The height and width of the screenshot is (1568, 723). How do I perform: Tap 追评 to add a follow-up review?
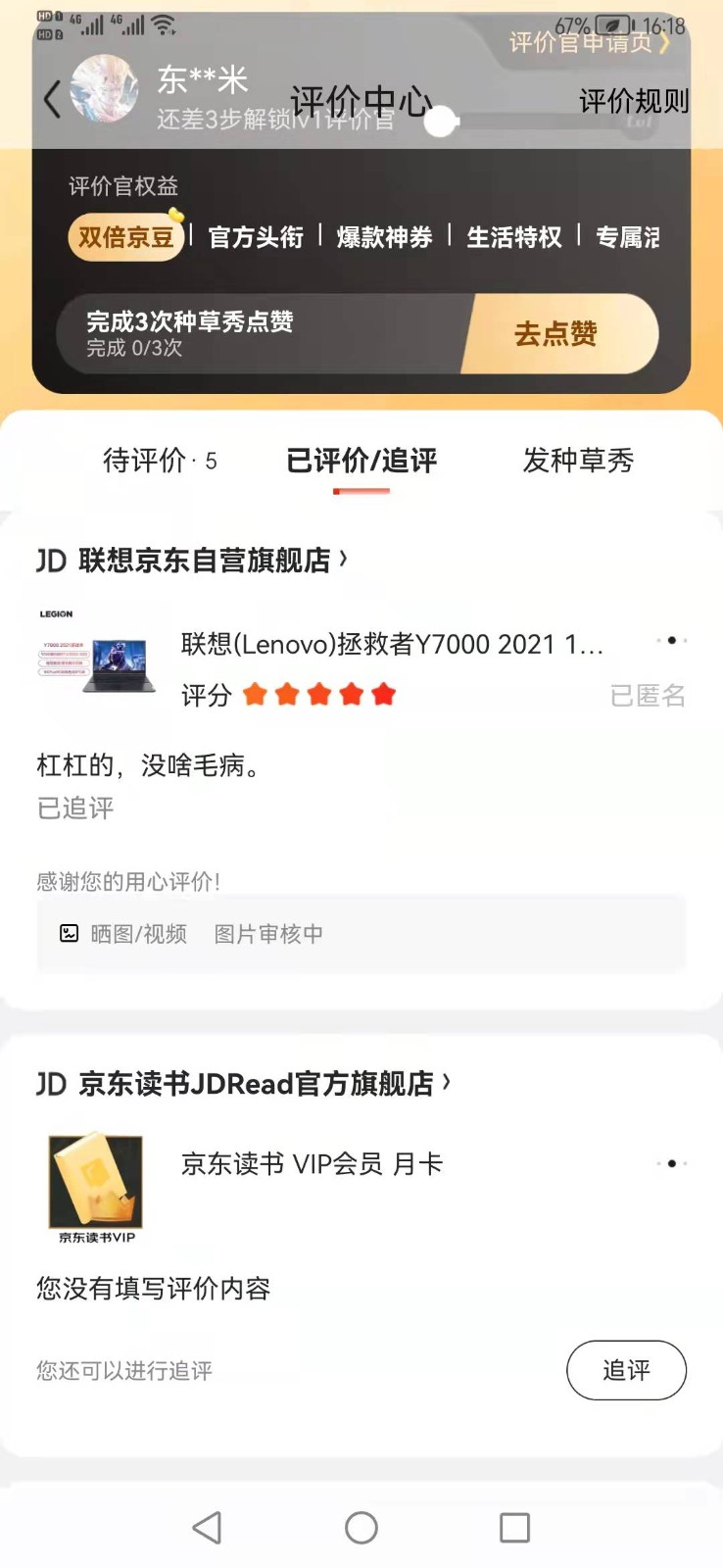pyautogui.click(x=626, y=1370)
